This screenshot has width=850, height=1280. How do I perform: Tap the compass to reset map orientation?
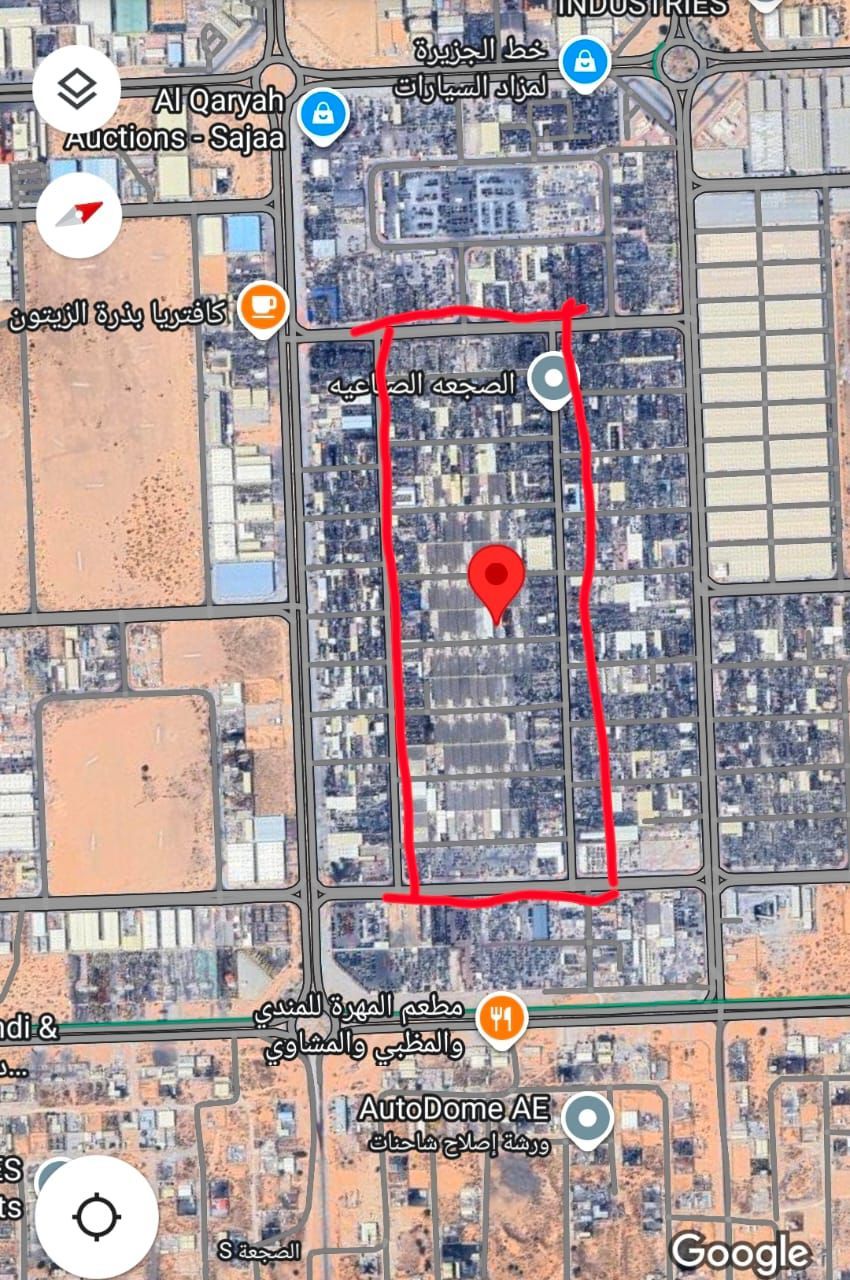click(79, 213)
